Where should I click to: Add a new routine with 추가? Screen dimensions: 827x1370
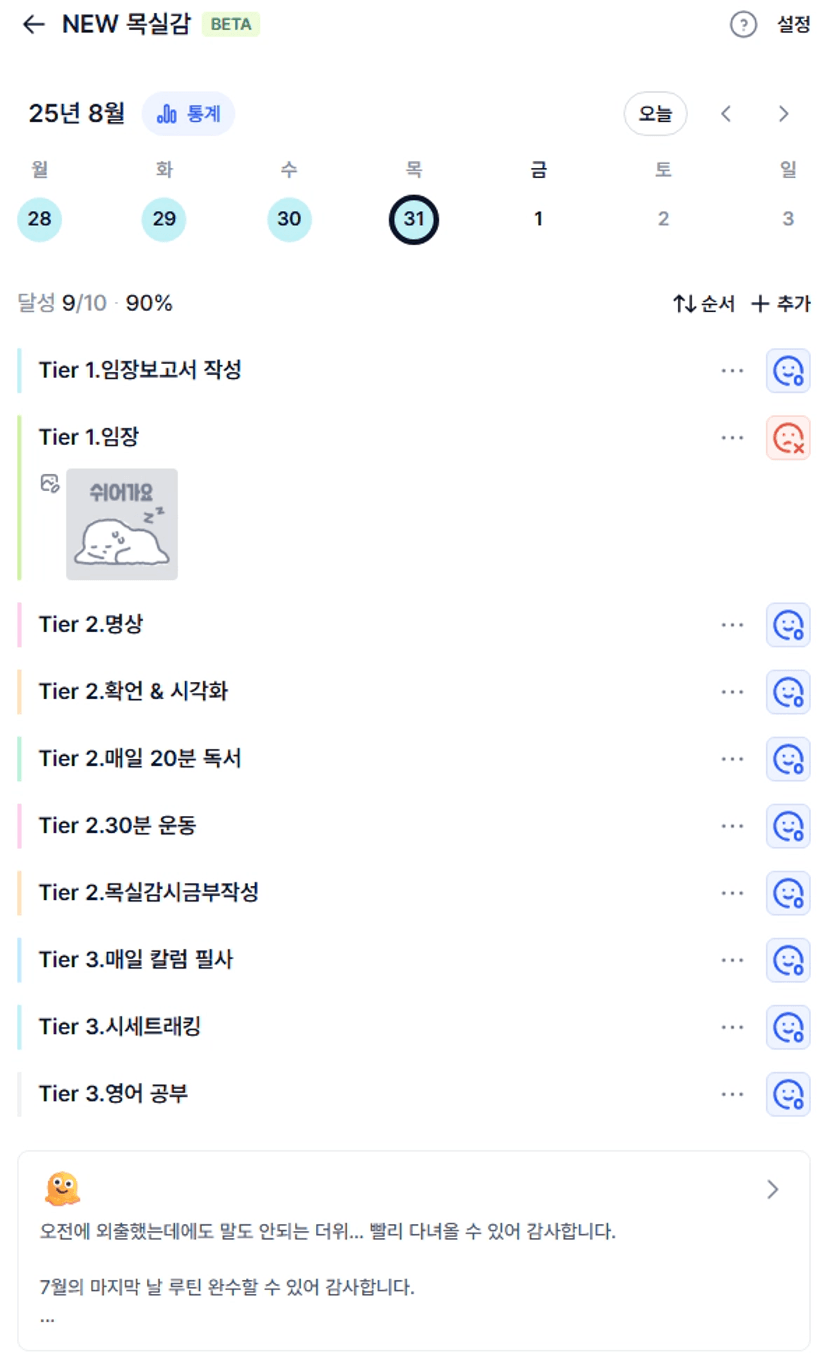click(x=781, y=304)
